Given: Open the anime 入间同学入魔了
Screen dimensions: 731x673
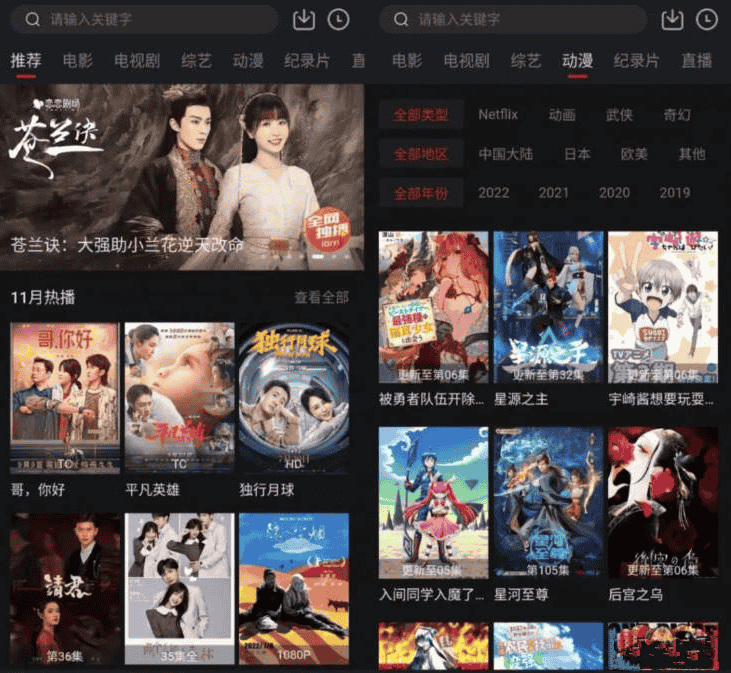Looking at the screenshot, I should pos(433,503).
